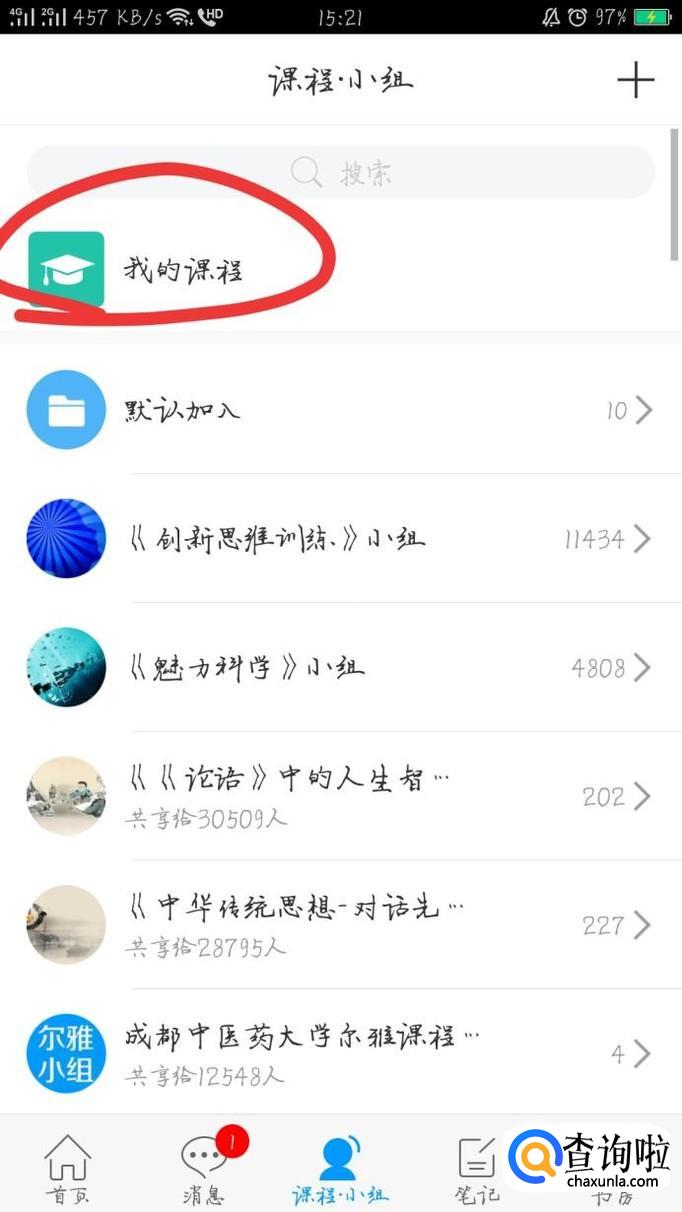This screenshot has height=1212, width=682.
Task: Open the 默认加入 folder
Action: click(x=340, y=410)
